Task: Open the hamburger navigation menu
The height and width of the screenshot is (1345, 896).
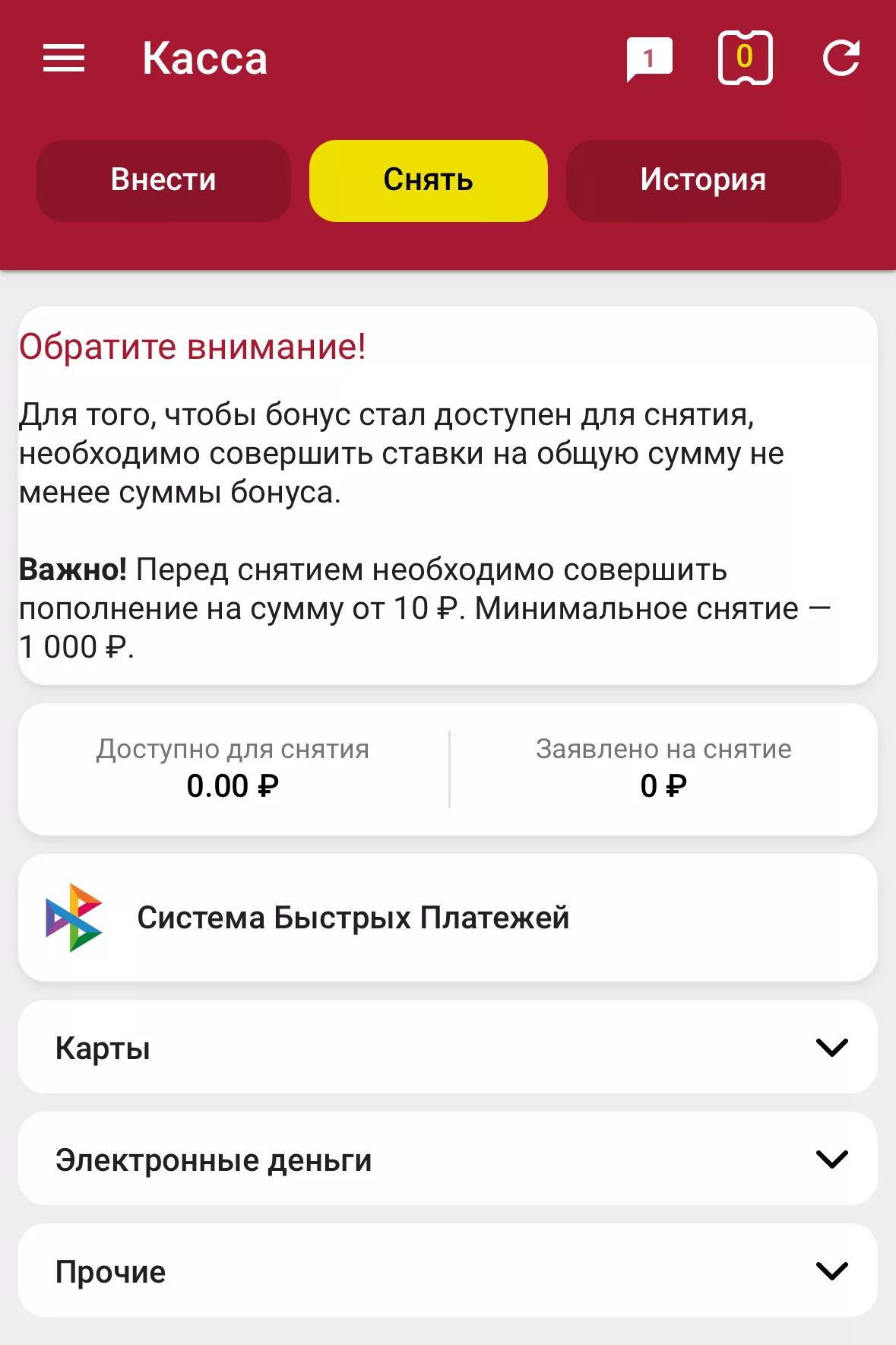Action: [64, 58]
